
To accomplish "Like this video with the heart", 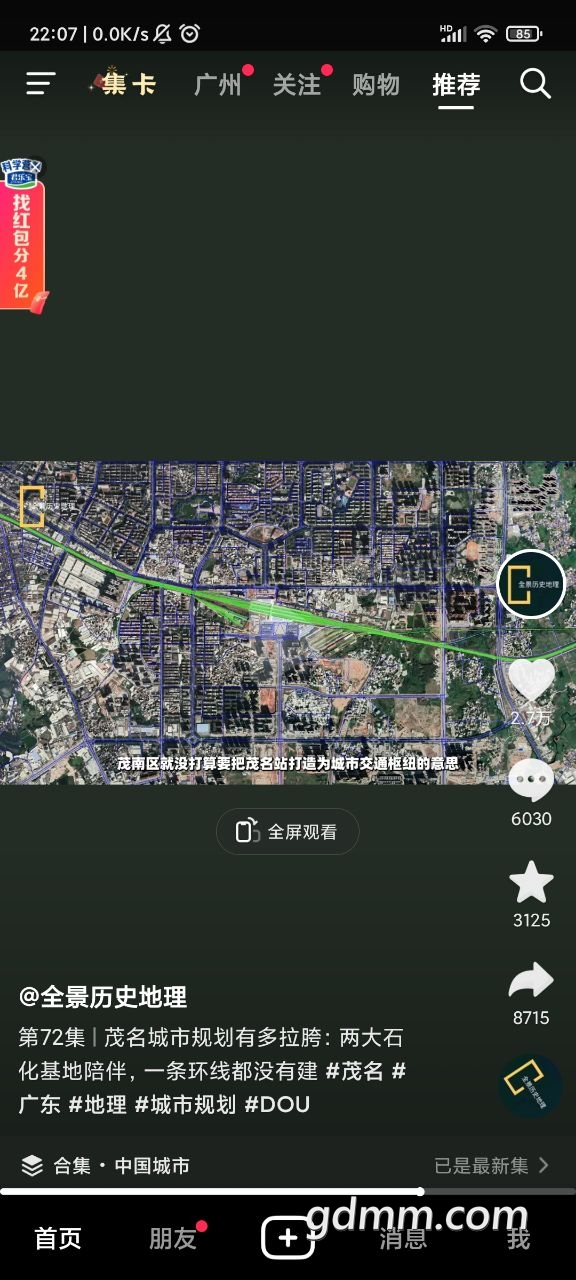I will point(531,680).
